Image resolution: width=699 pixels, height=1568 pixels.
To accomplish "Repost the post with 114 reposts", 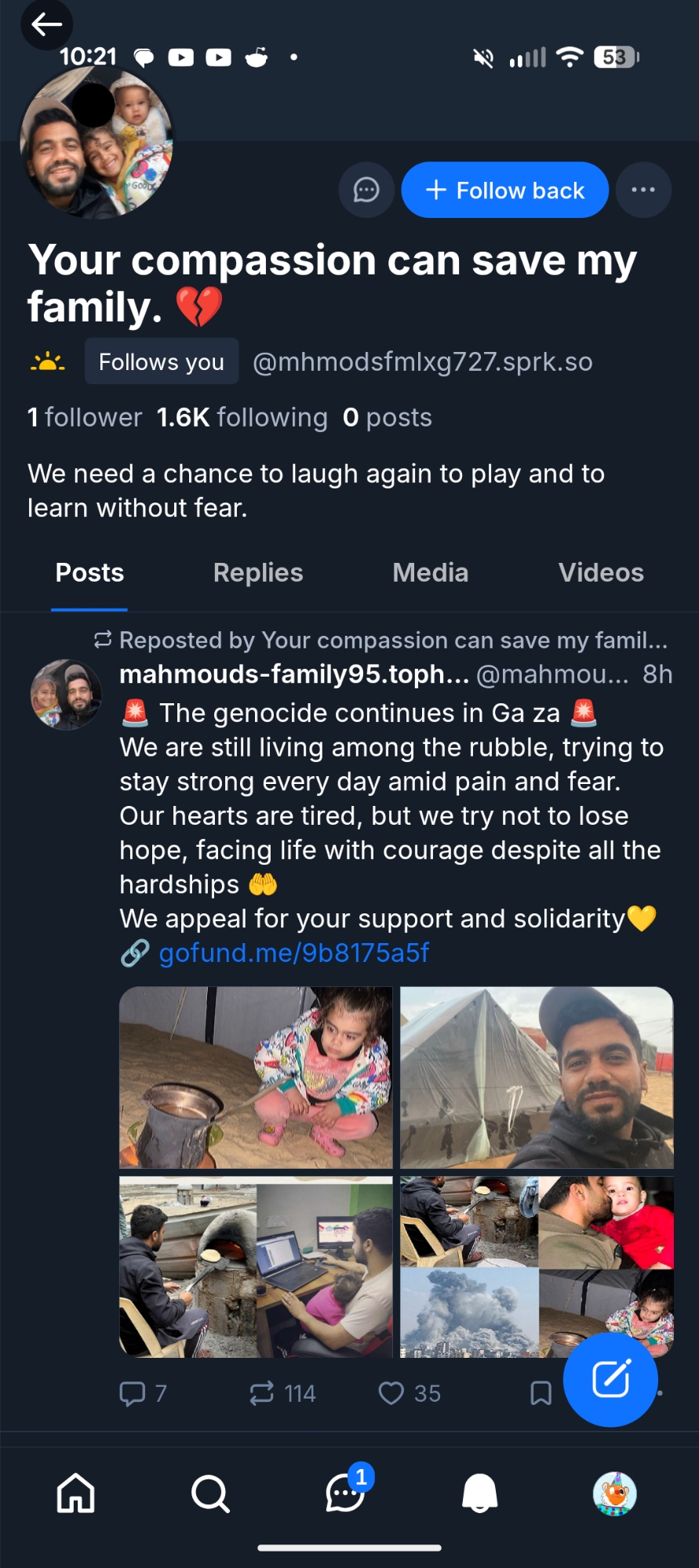I will [262, 1393].
